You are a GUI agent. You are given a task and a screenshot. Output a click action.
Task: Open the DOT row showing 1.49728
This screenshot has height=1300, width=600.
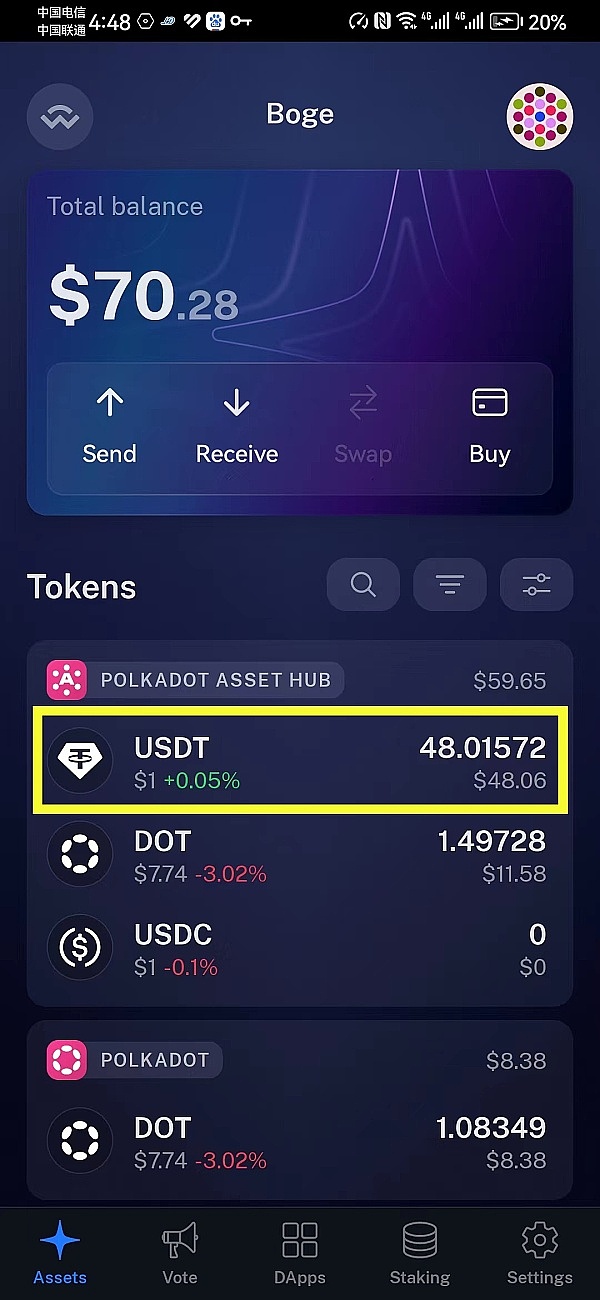(x=300, y=855)
